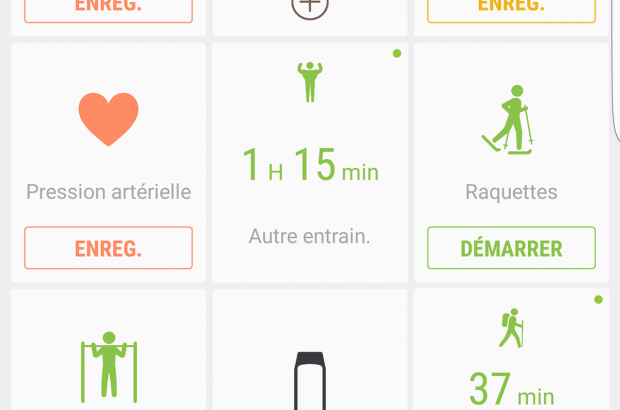Tap the plus icon tile at top

[x=310, y=8]
